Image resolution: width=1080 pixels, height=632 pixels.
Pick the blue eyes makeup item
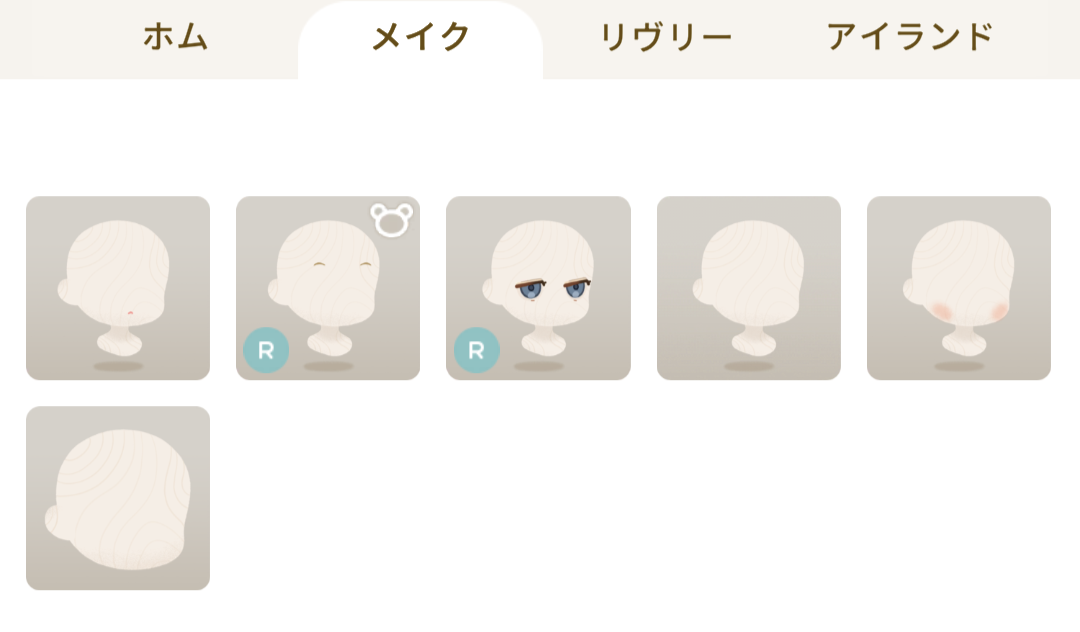point(538,288)
